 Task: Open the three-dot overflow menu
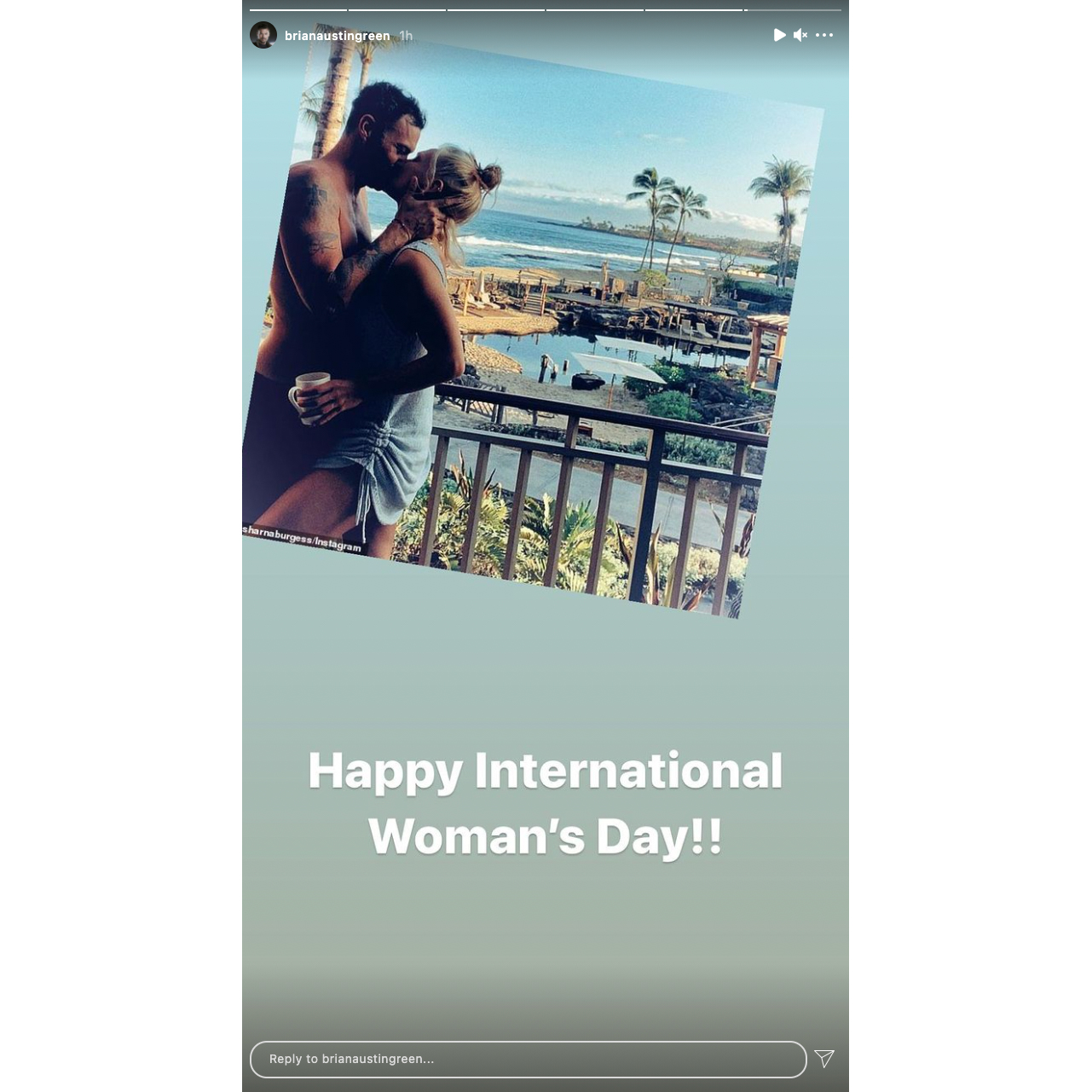(824, 35)
